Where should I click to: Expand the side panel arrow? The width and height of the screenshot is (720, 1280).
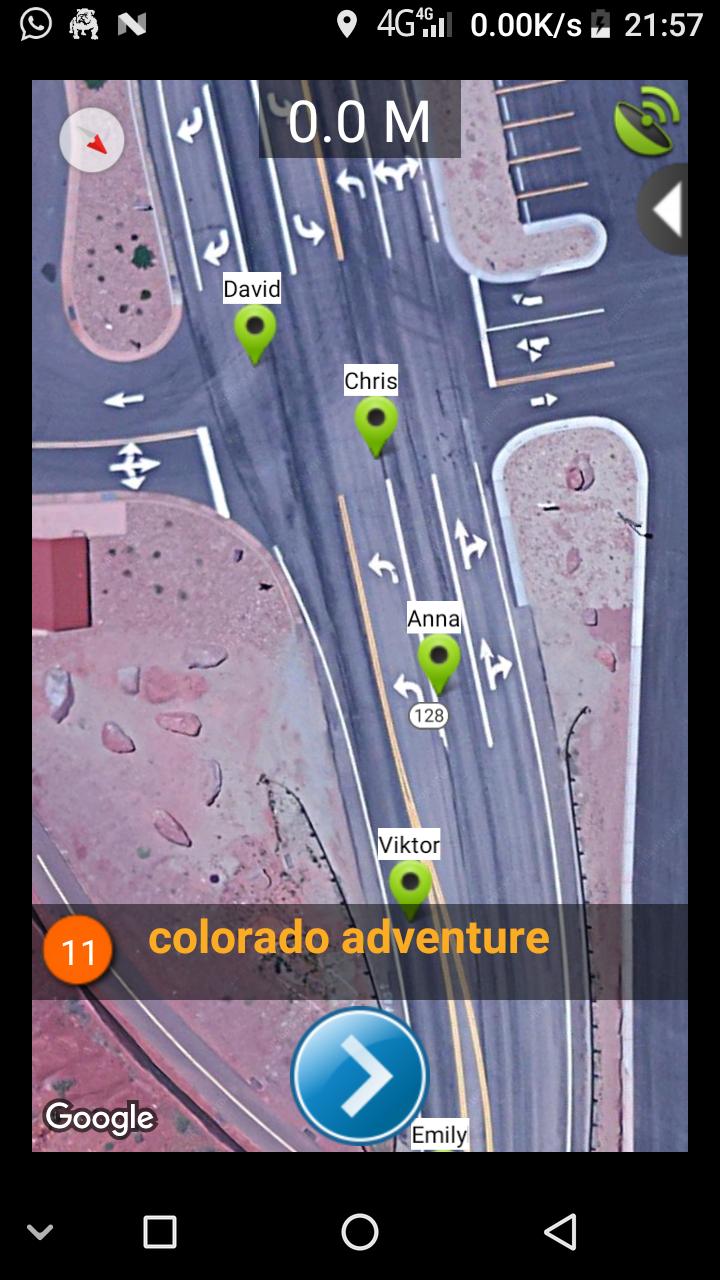coord(666,210)
